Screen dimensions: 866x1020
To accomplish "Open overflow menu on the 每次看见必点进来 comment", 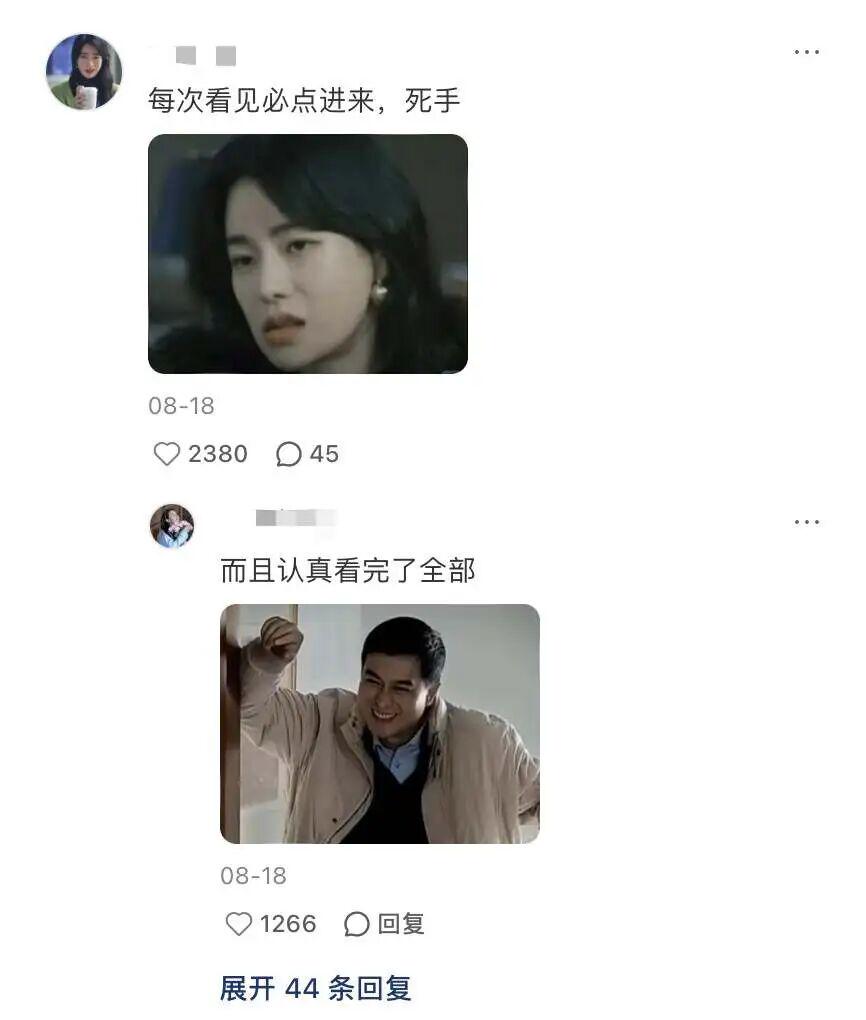I will [807, 52].
